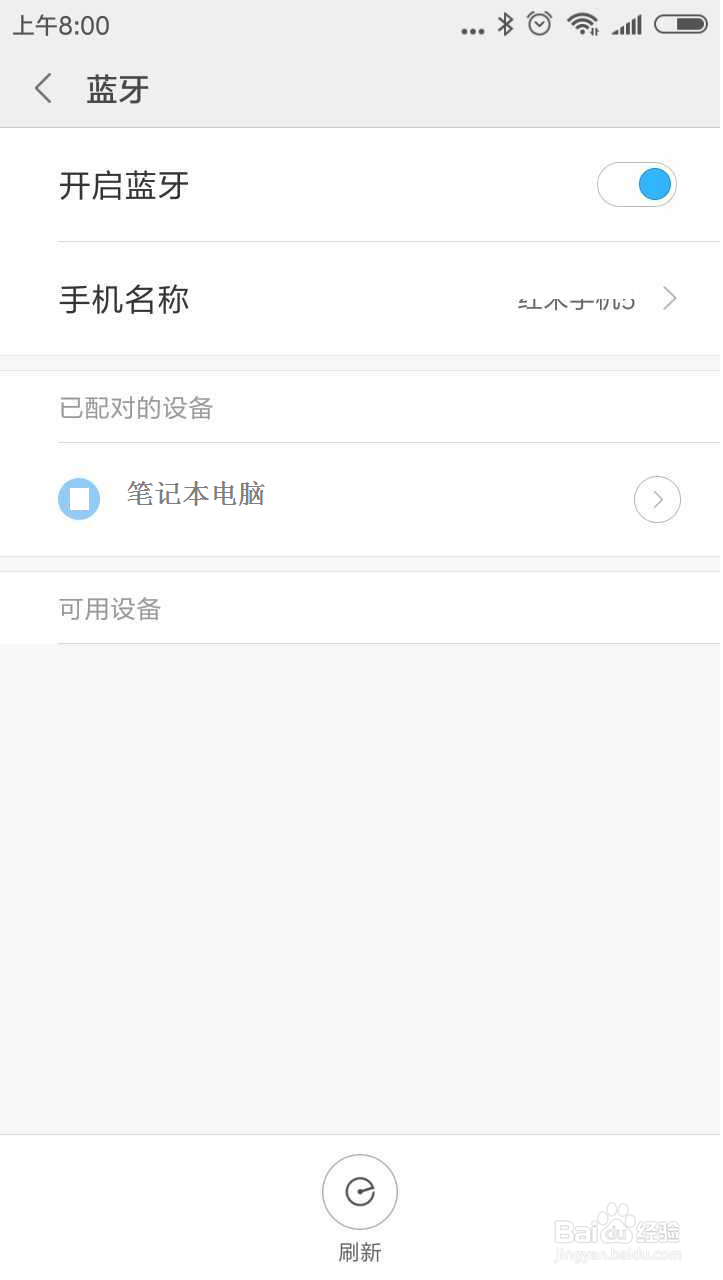The height and width of the screenshot is (1280, 723).
Task: Tap the refresh icon to scan for devices
Action: (x=360, y=1191)
